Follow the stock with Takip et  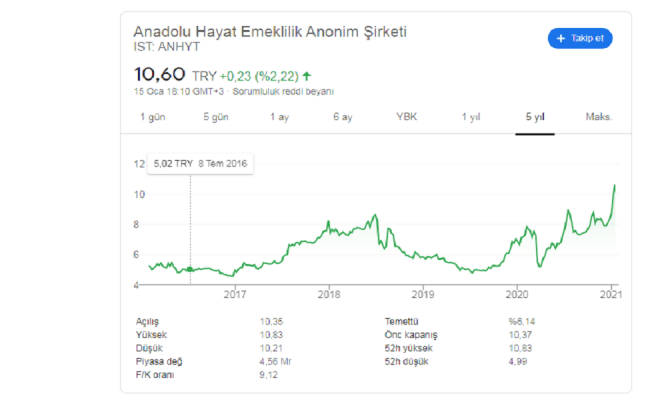(580, 38)
